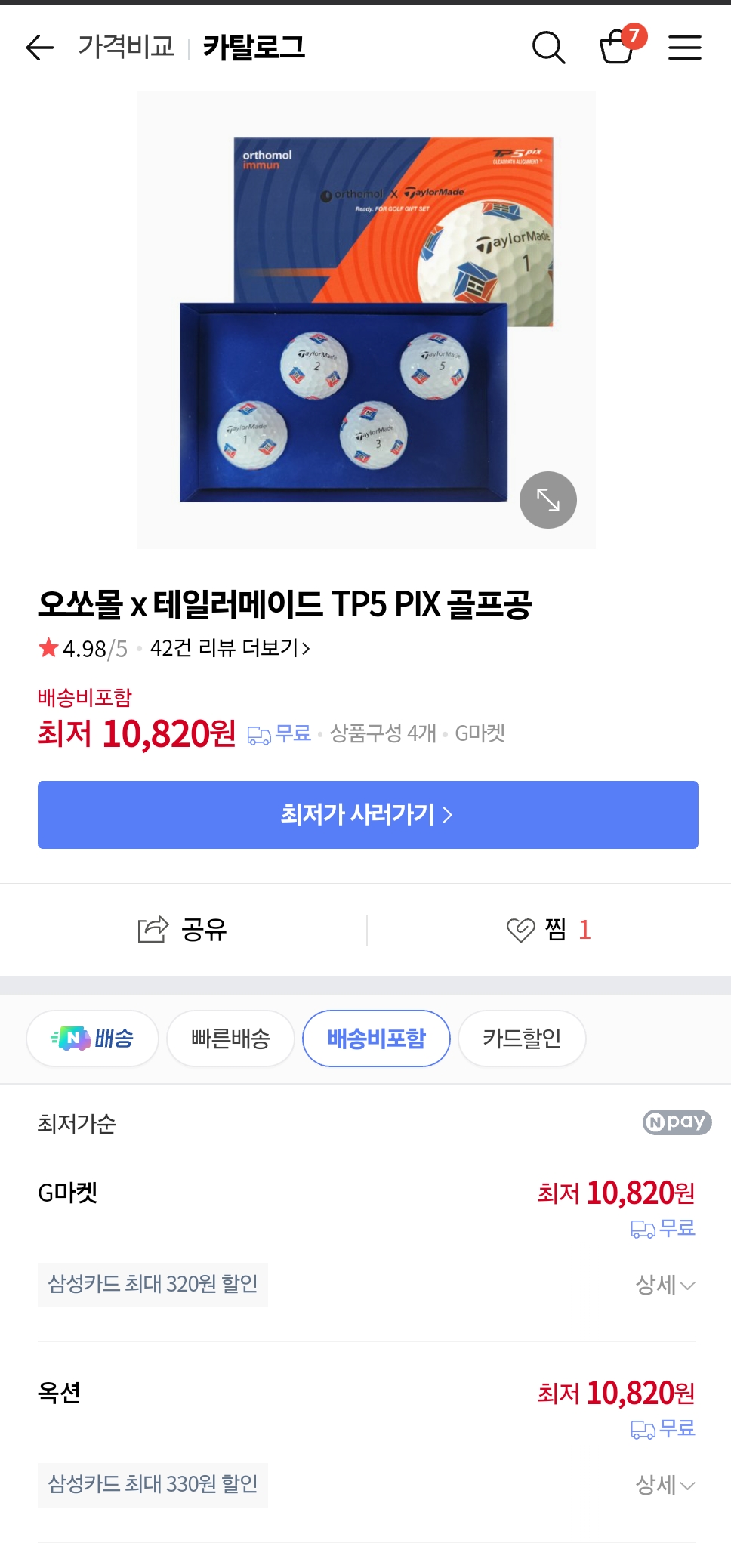Go back with the arrow icon
The height and width of the screenshot is (1568, 731).
[39, 48]
